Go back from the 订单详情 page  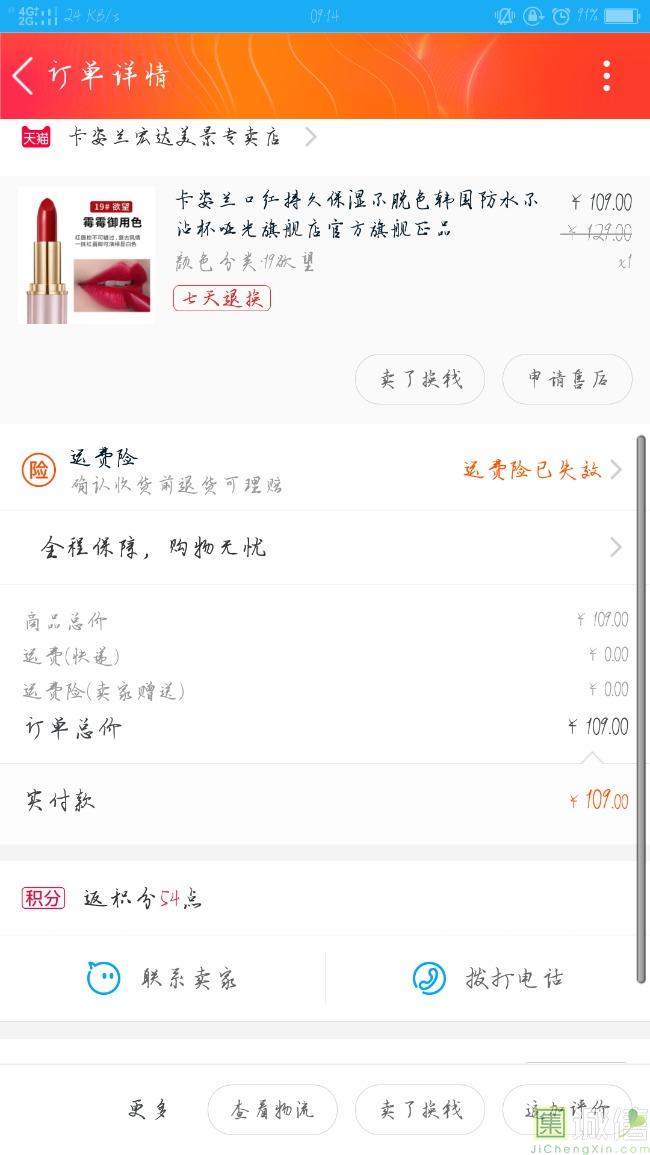24,76
